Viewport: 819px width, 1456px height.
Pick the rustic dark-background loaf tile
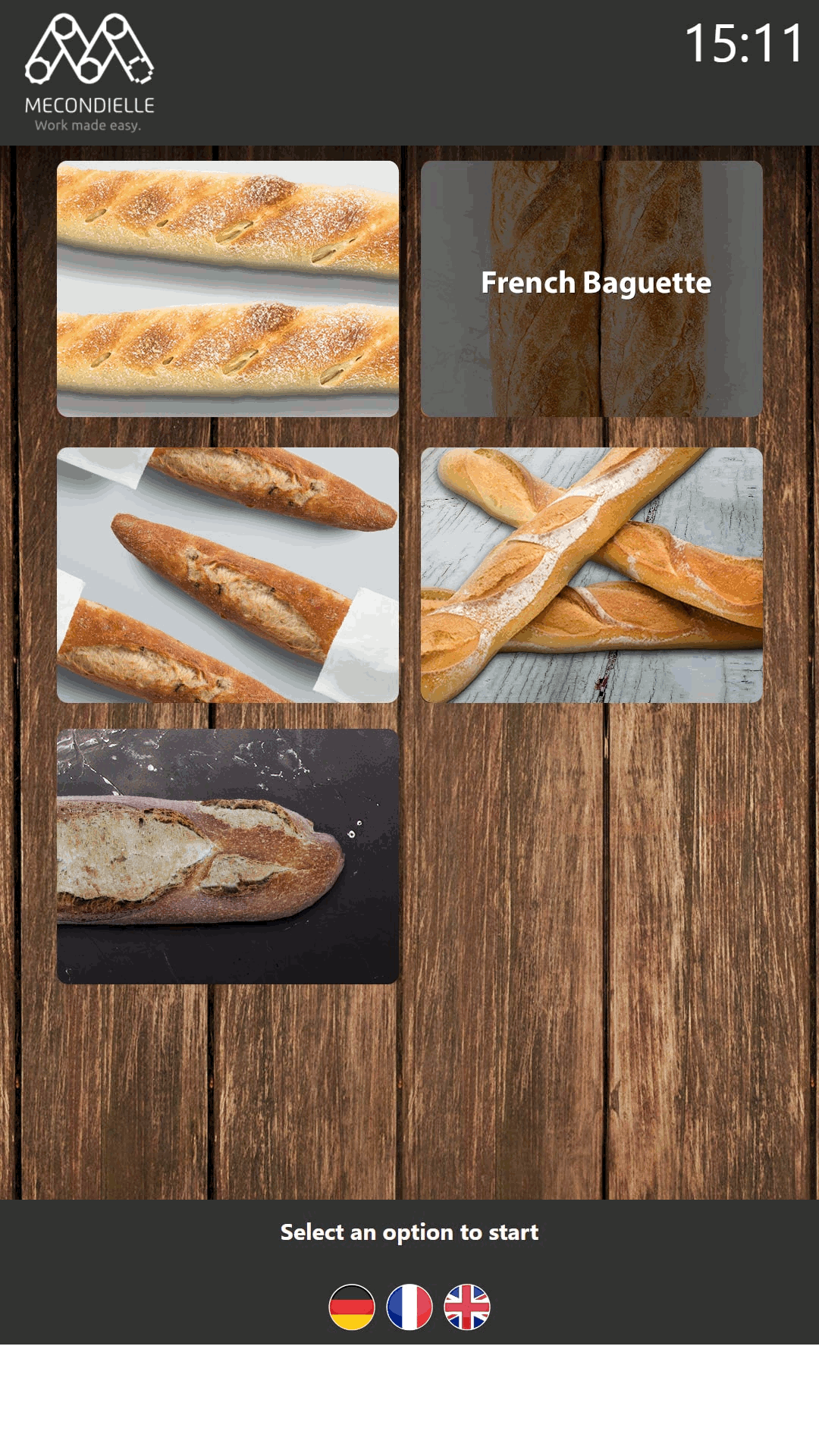pyautogui.click(x=227, y=856)
